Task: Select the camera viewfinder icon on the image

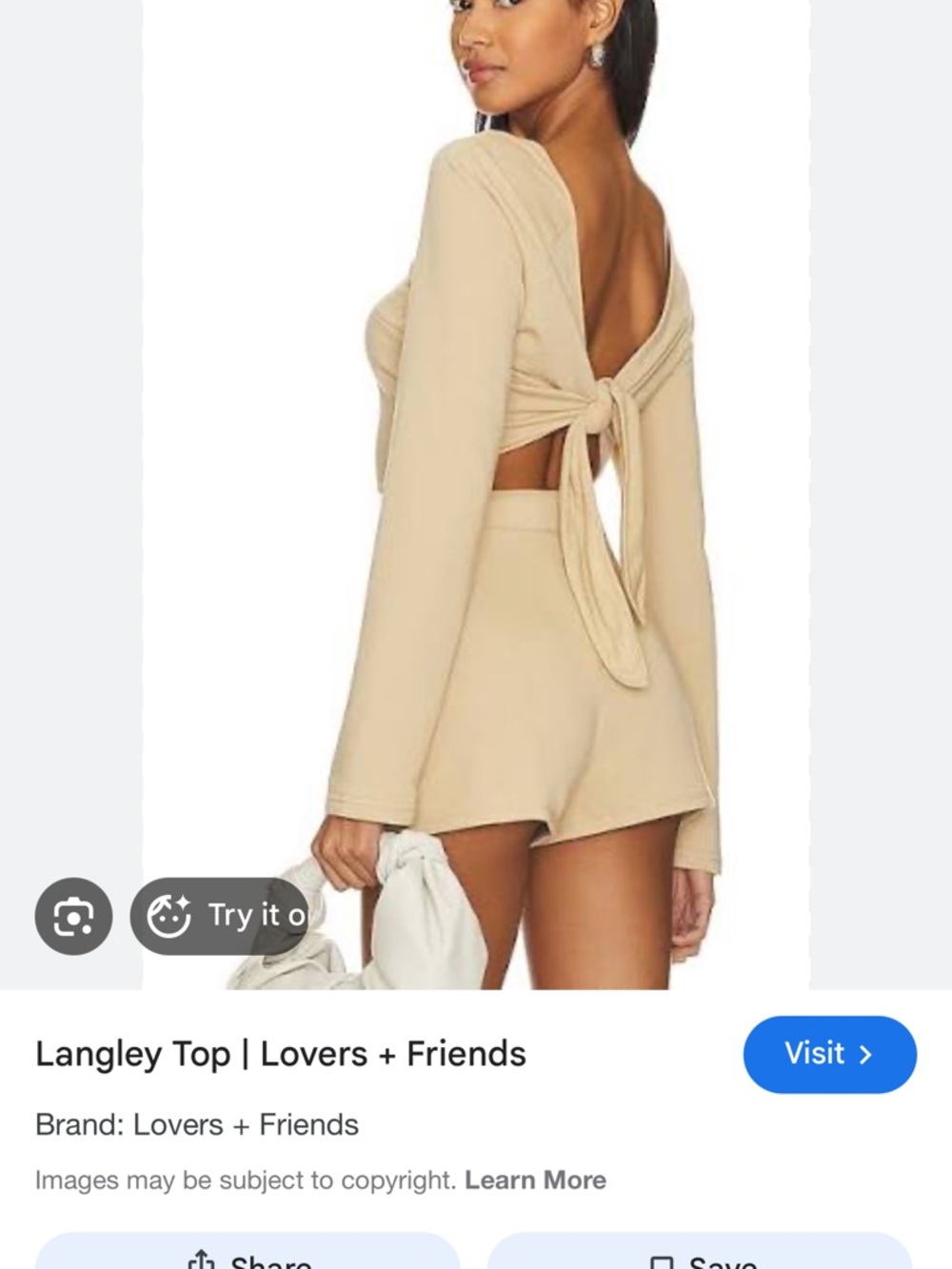Action: [x=73, y=916]
